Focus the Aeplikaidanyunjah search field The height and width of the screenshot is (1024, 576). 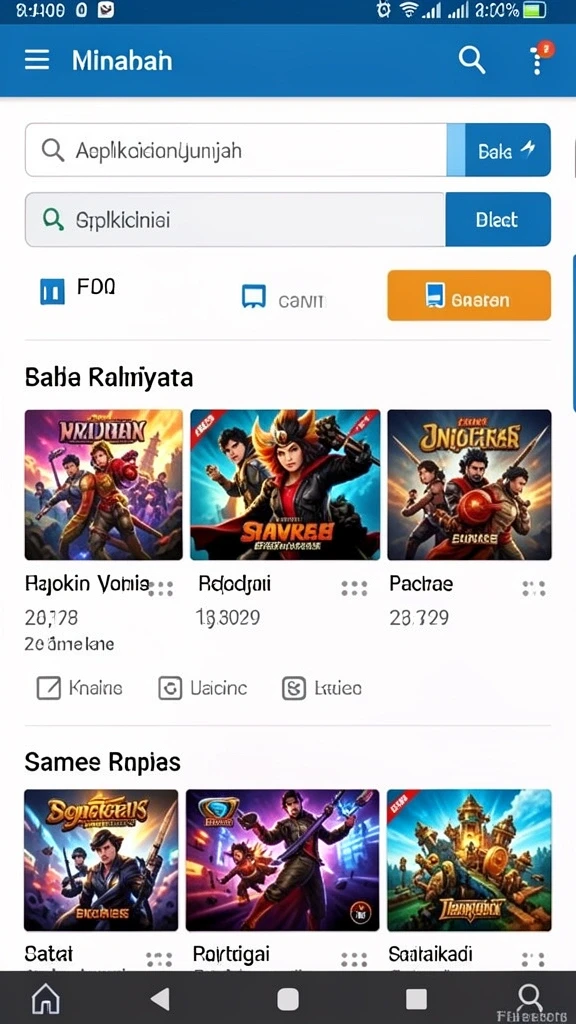pyautogui.click(x=236, y=150)
